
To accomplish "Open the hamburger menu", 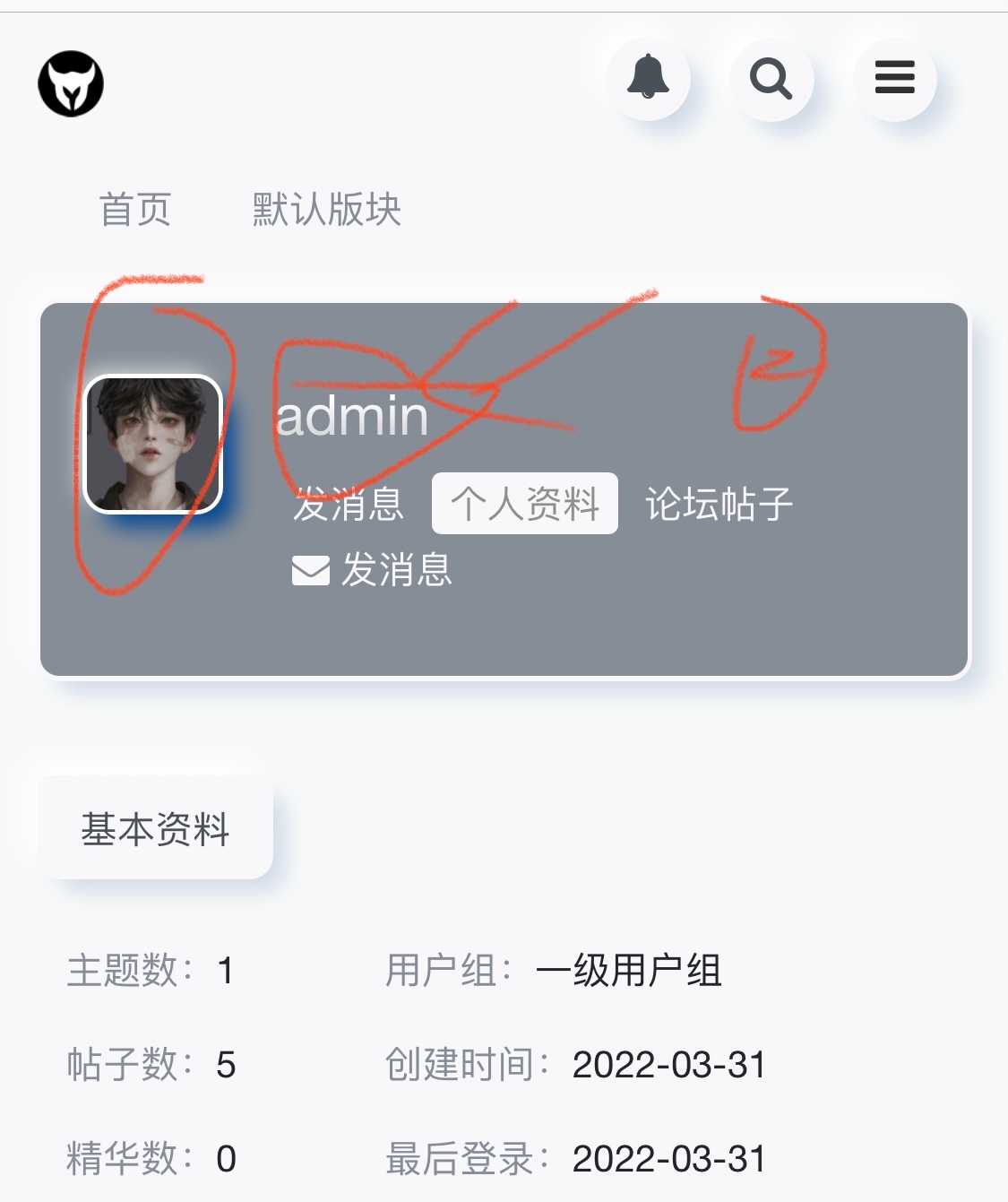I will click(894, 78).
